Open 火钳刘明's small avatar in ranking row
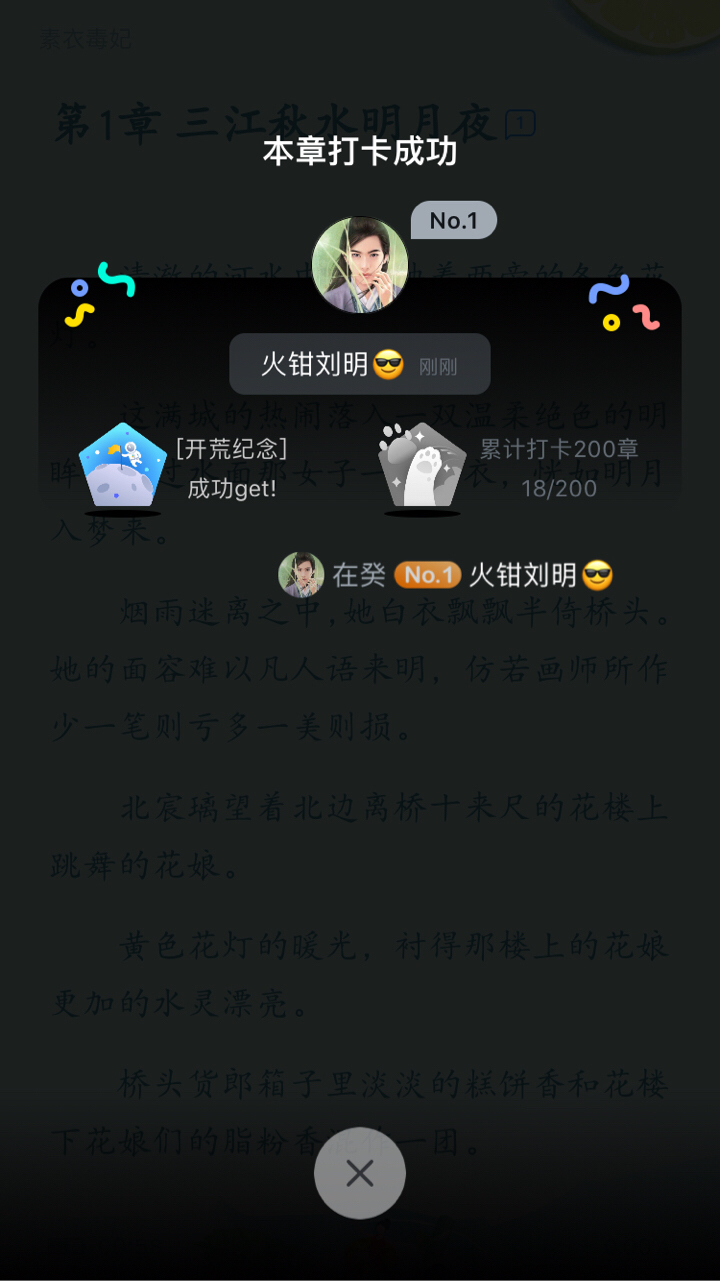The image size is (720, 1281). (301, 575)
